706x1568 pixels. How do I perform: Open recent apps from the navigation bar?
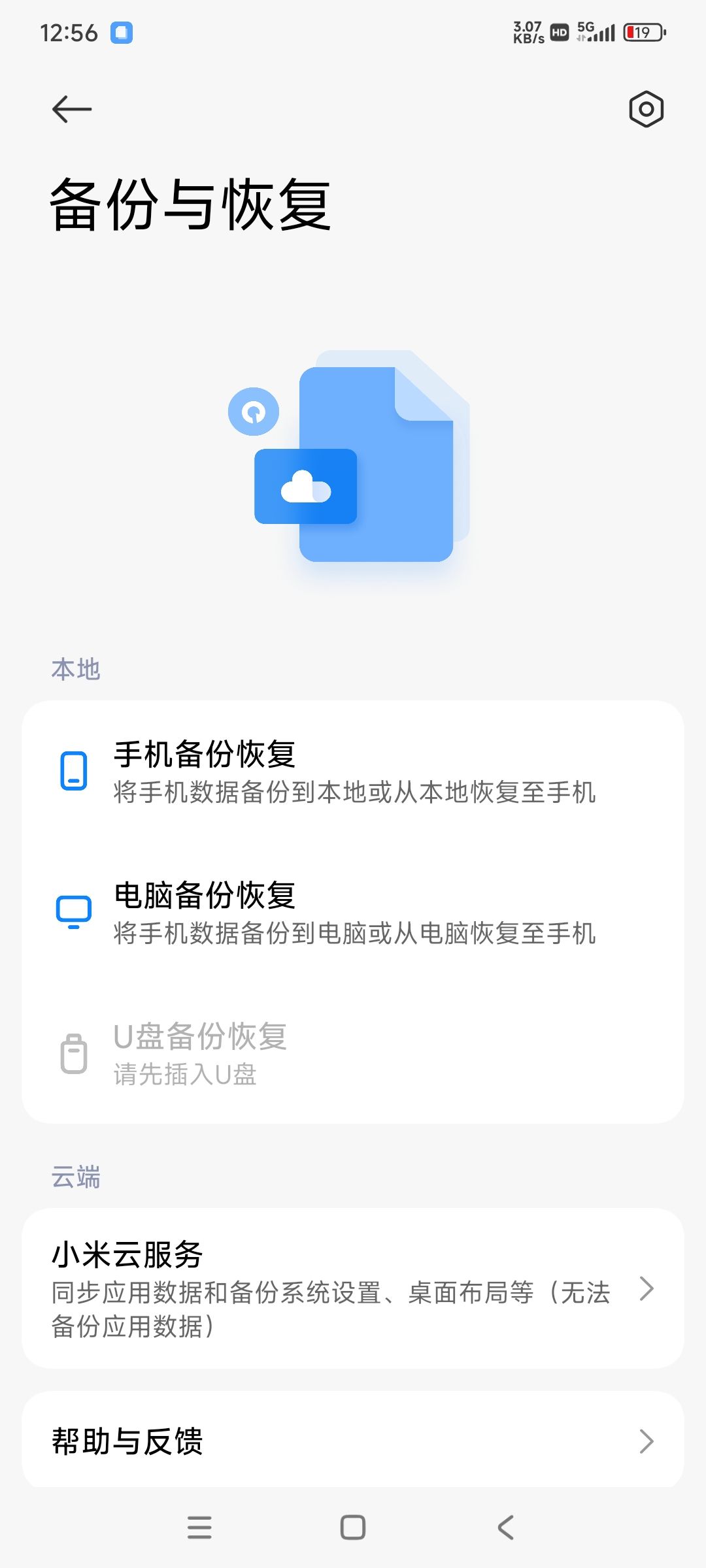[199, 1527]
